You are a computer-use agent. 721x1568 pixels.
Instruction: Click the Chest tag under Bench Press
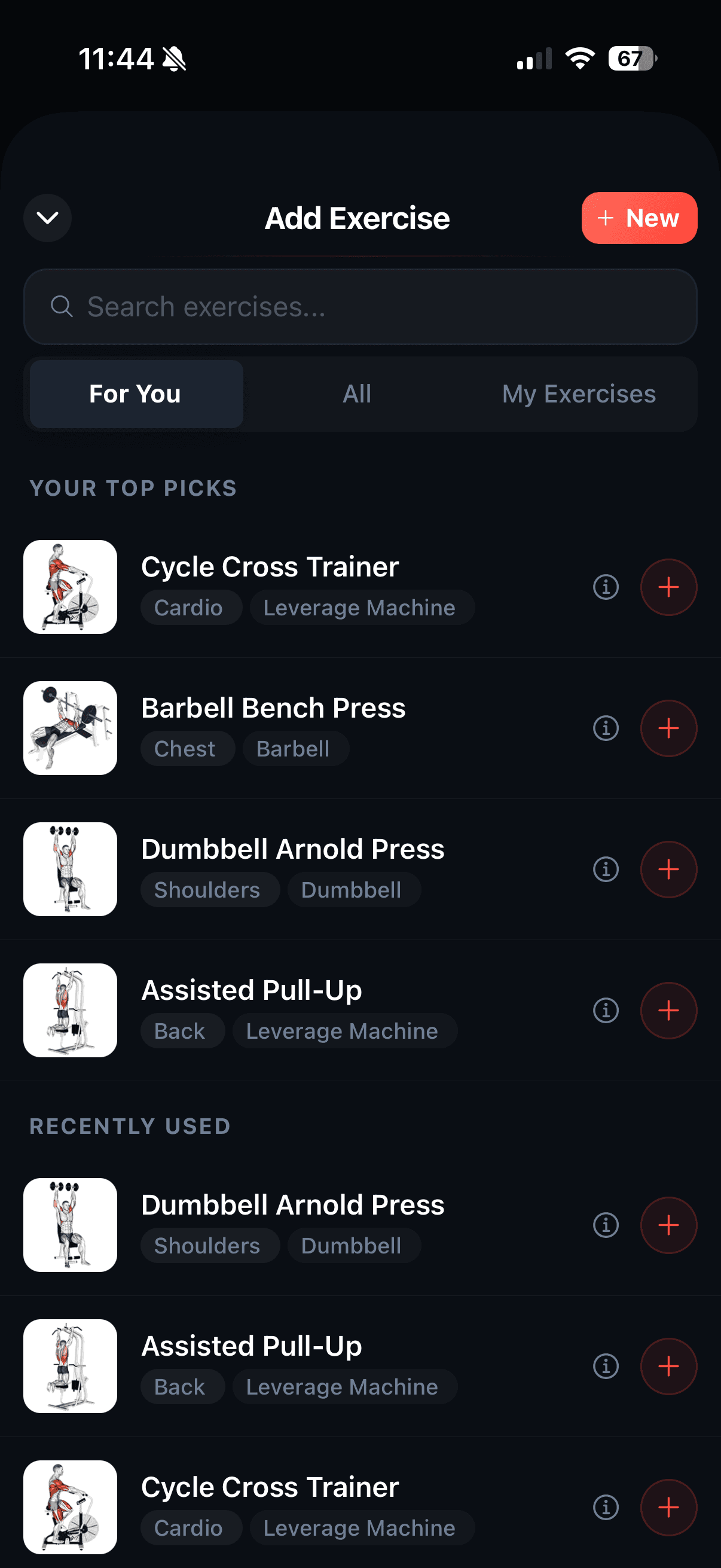click(187, 748)
